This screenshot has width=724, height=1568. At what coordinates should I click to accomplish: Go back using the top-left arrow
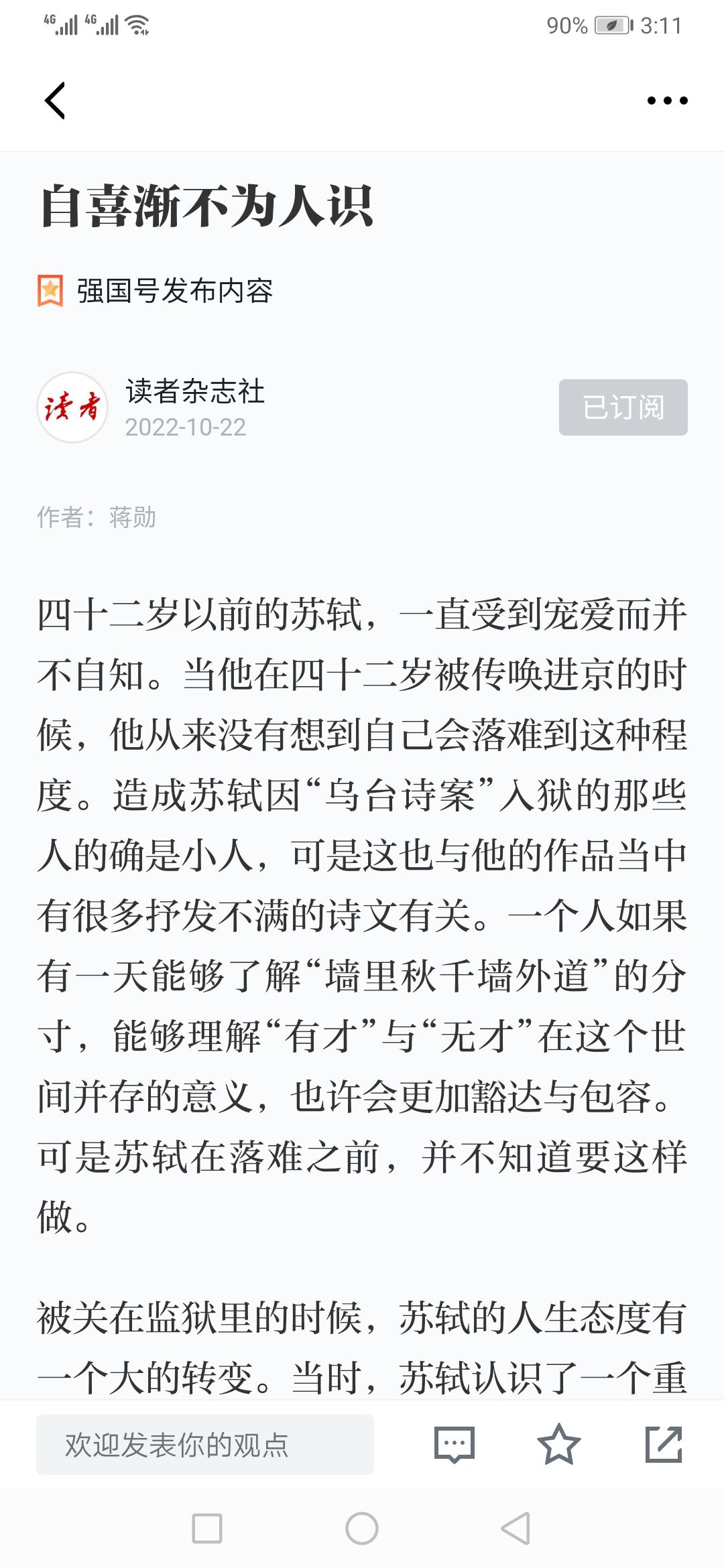[x=55, y=101]
